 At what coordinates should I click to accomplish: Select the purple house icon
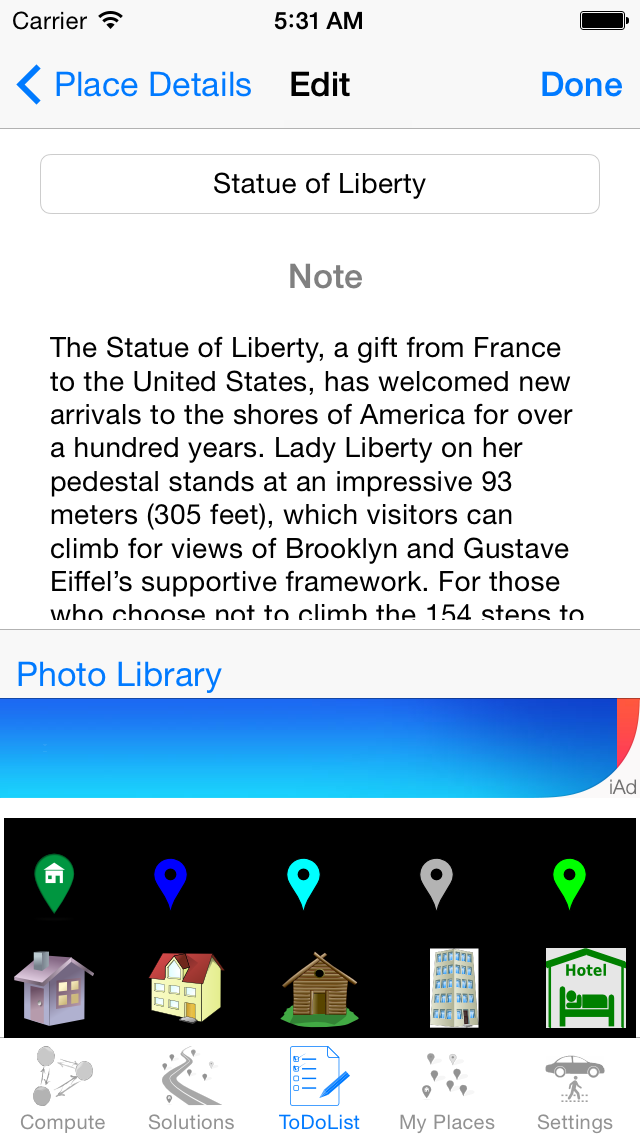pos(54,988)
